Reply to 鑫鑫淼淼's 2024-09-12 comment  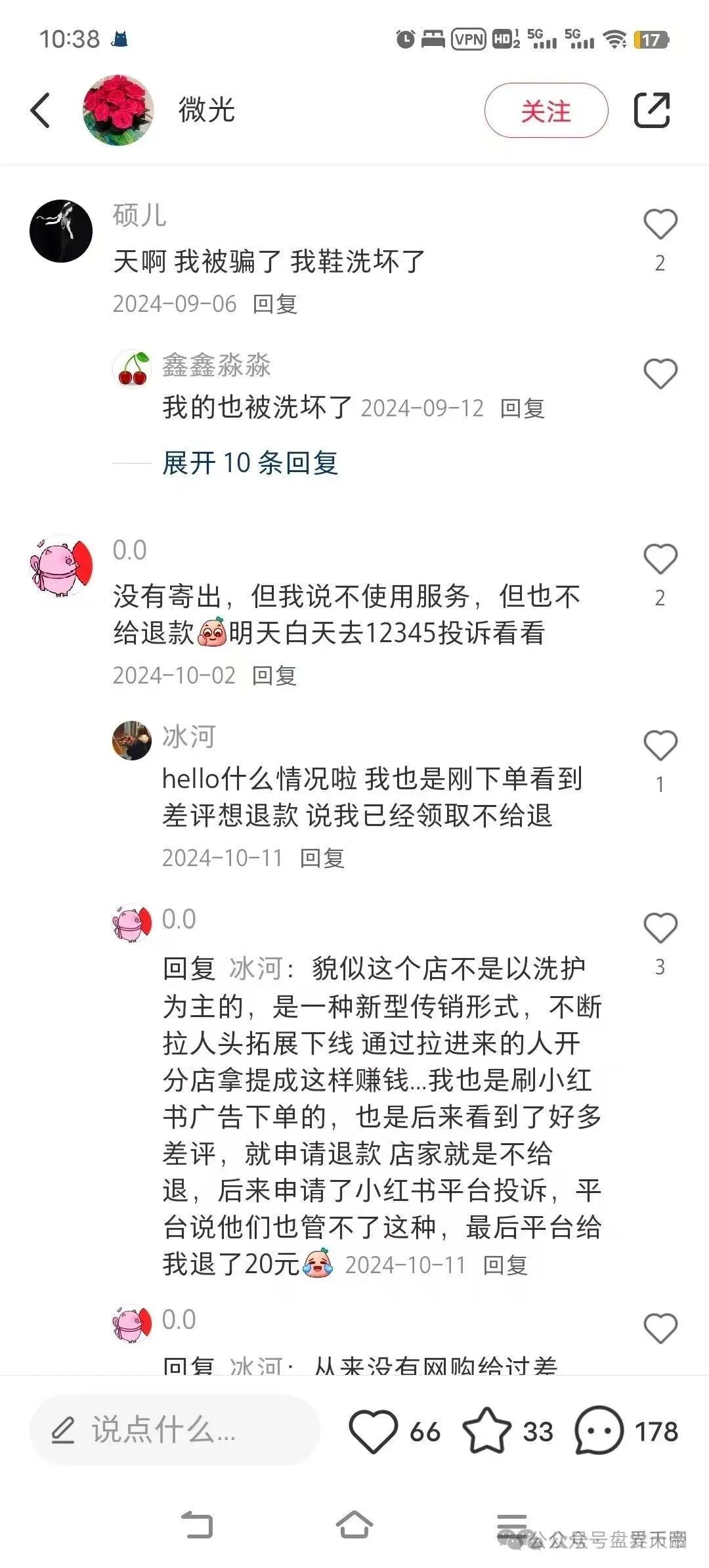pyautogui.click(x=523, y=408)
